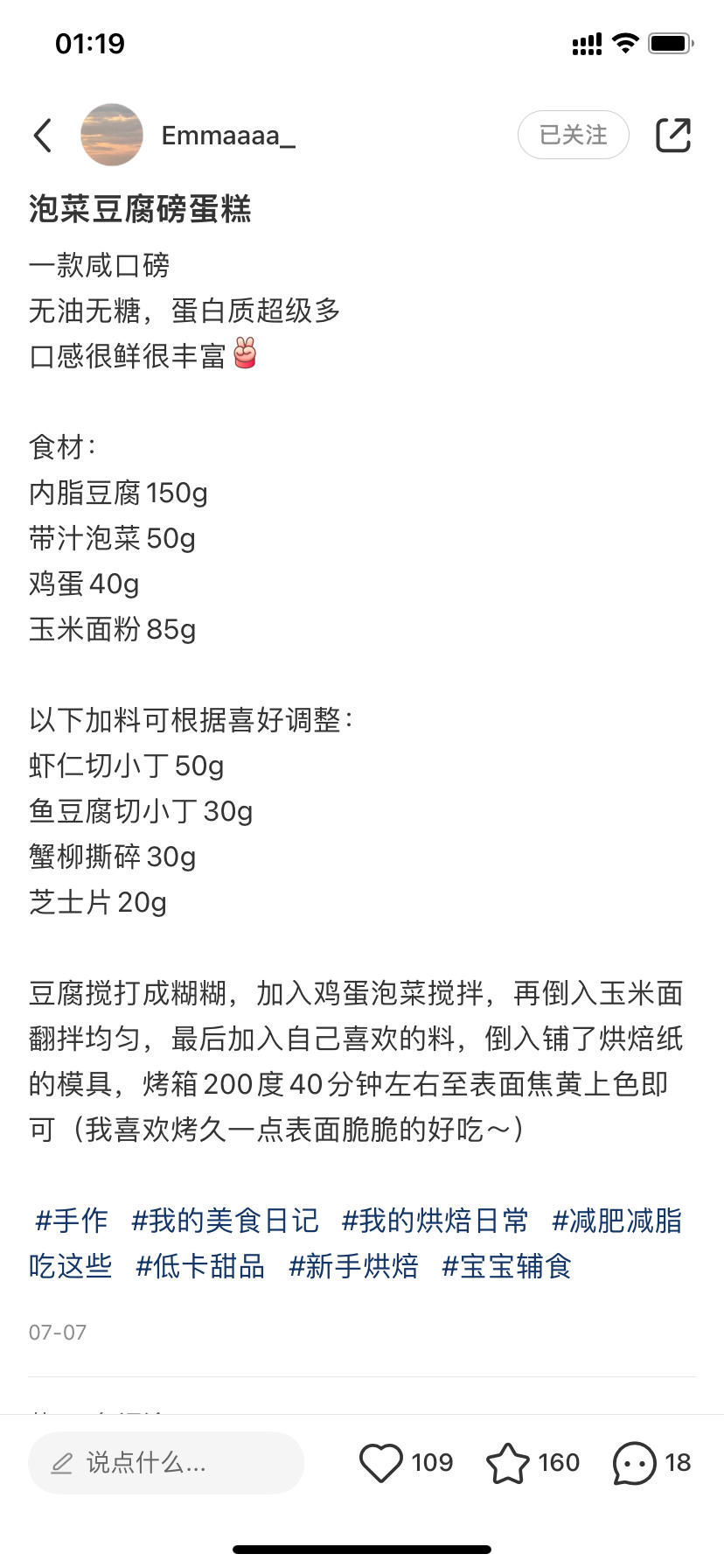The width and height of the screenshot is (724, 1568).
Task: Tap the 已关注 following button
Action: click(574, 135)
